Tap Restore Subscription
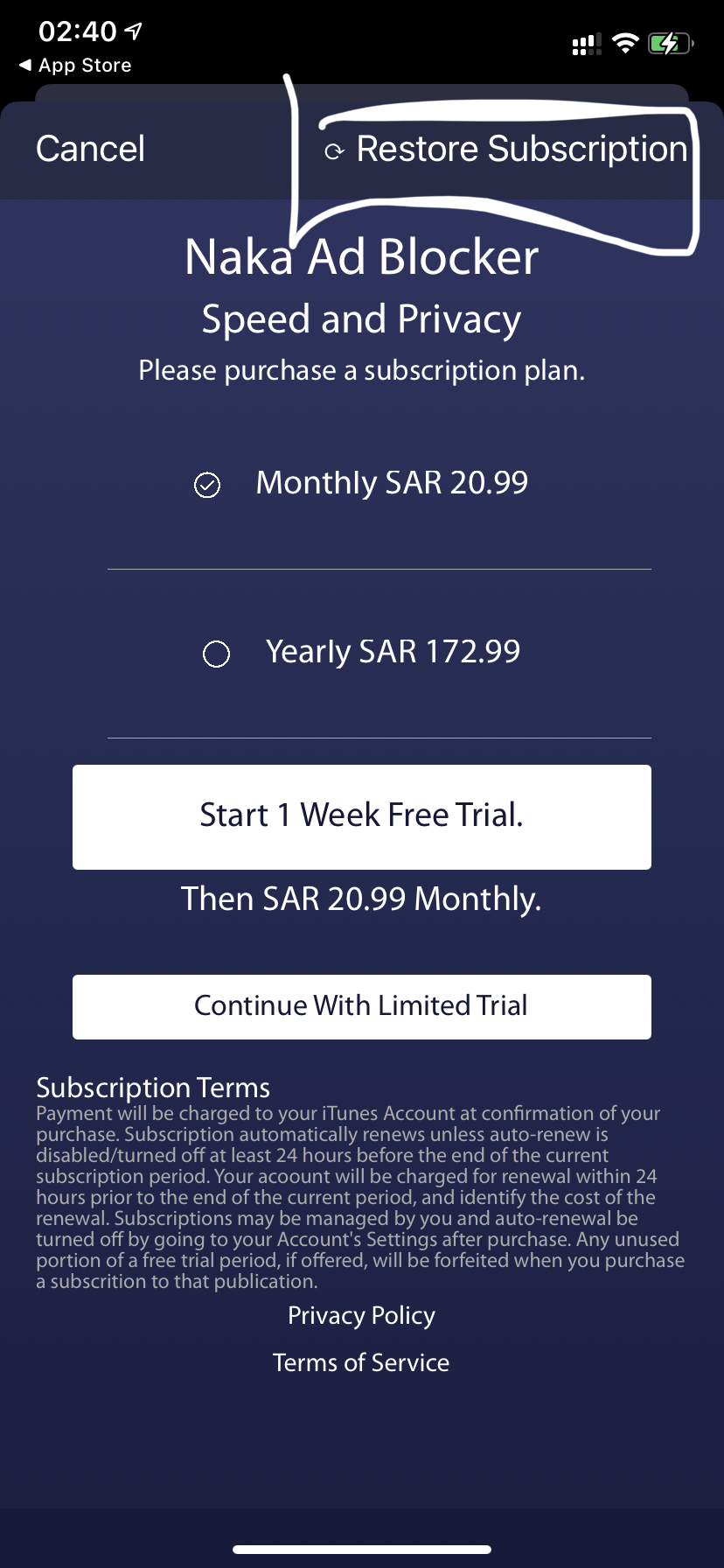Viewport: 724px width, 1568px height. tap(506, 149)
